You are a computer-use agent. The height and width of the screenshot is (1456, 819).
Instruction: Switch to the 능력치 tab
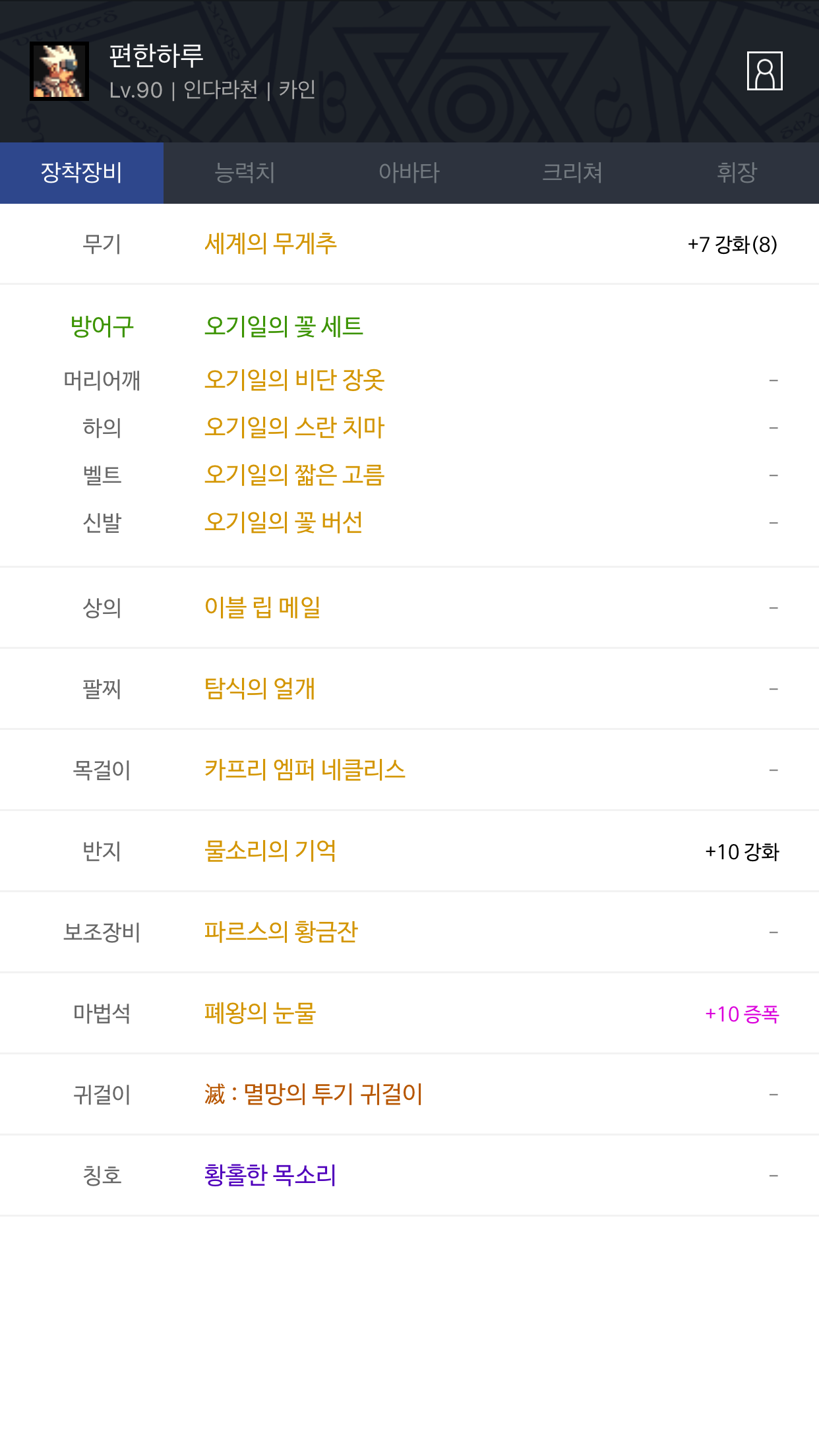[x=245, y=173]
